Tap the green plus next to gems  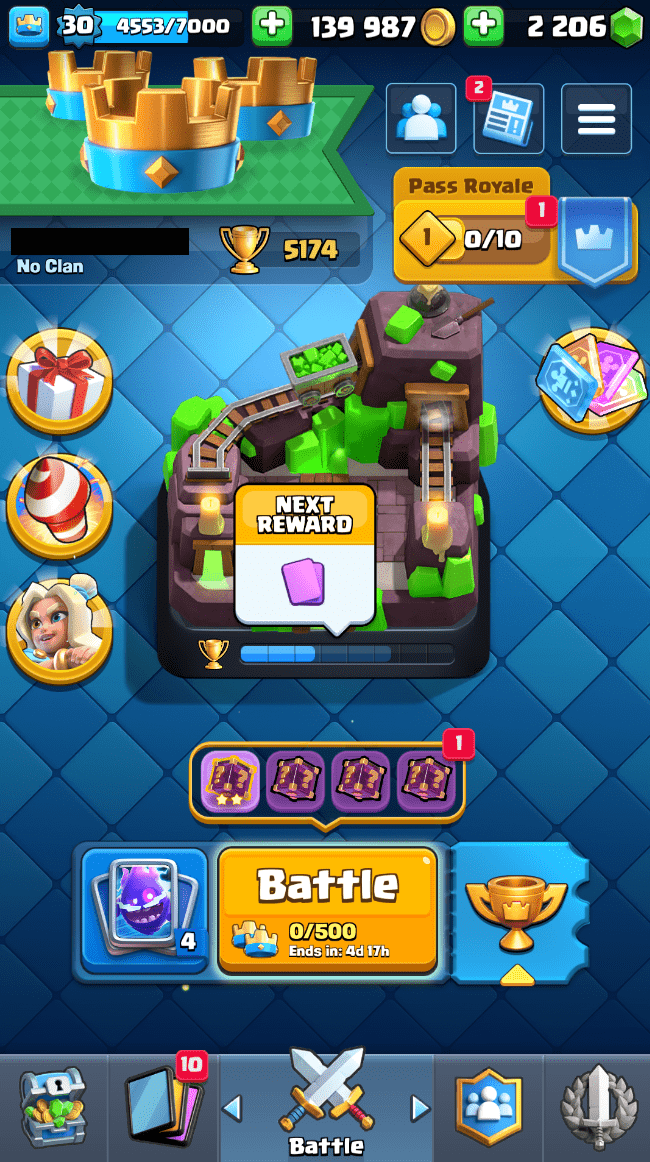(484, 26)
